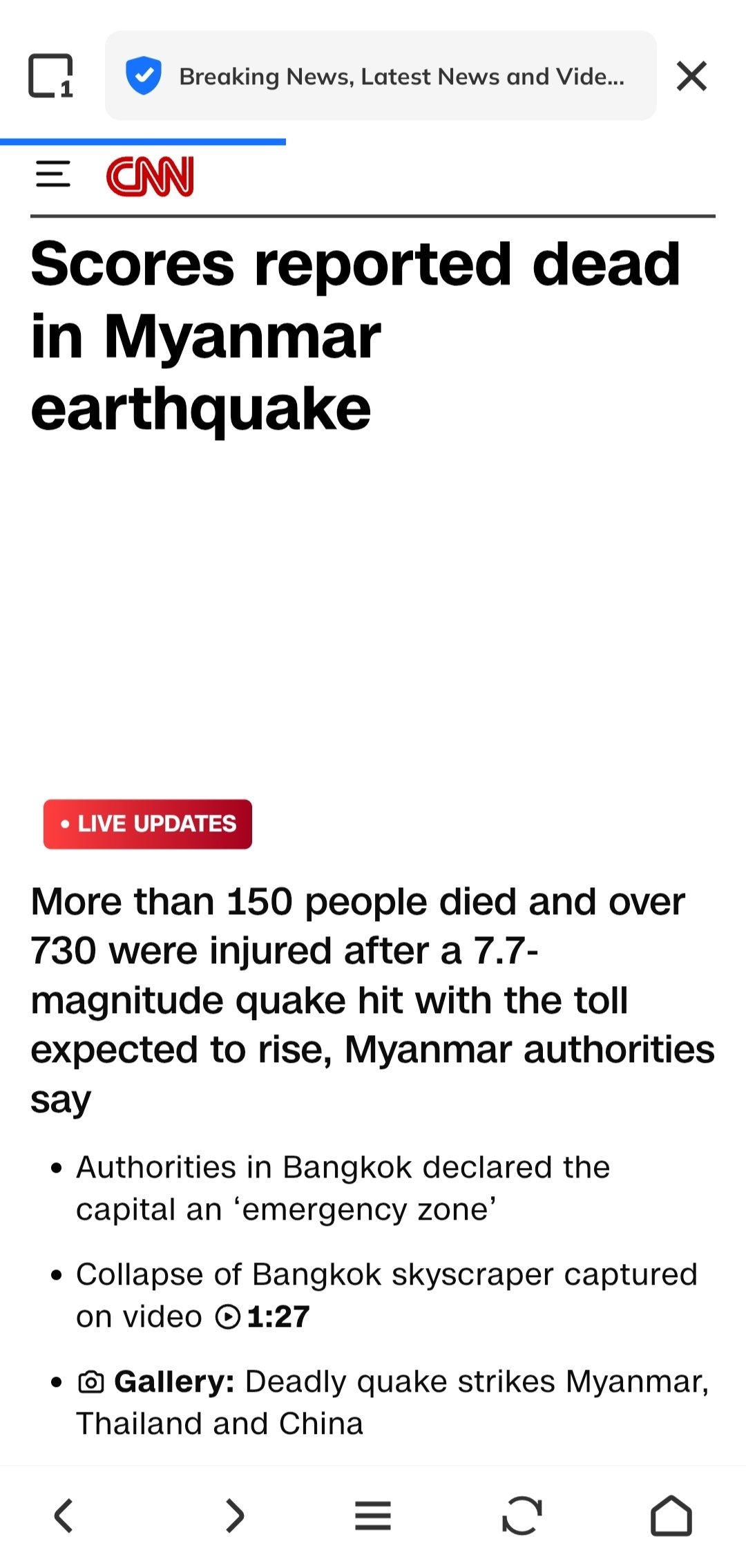The image size is (746, 1568).
Task: Stop loading the page
Action: (x=691, y=76)
